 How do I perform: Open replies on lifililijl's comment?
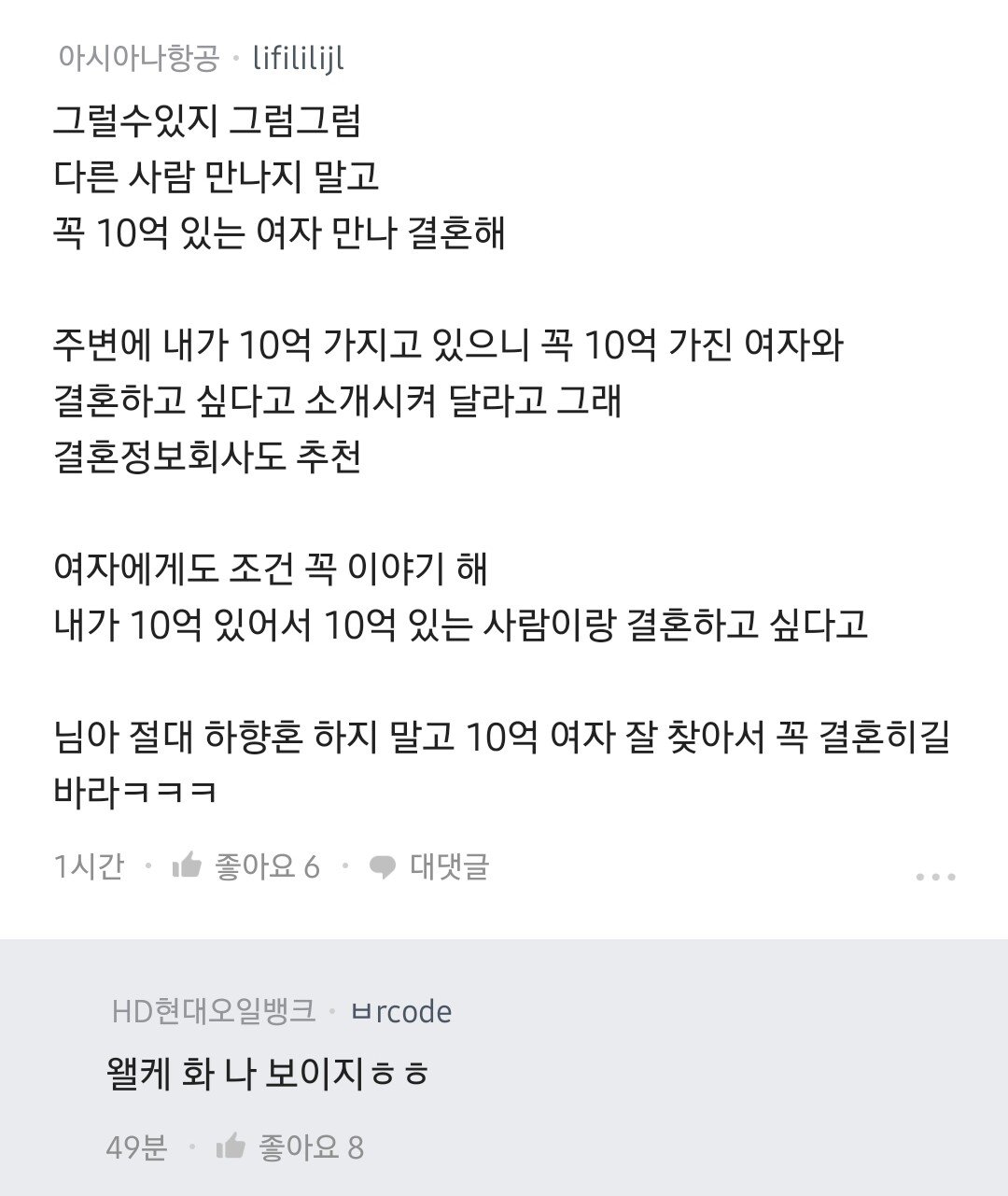click(430, 866)
